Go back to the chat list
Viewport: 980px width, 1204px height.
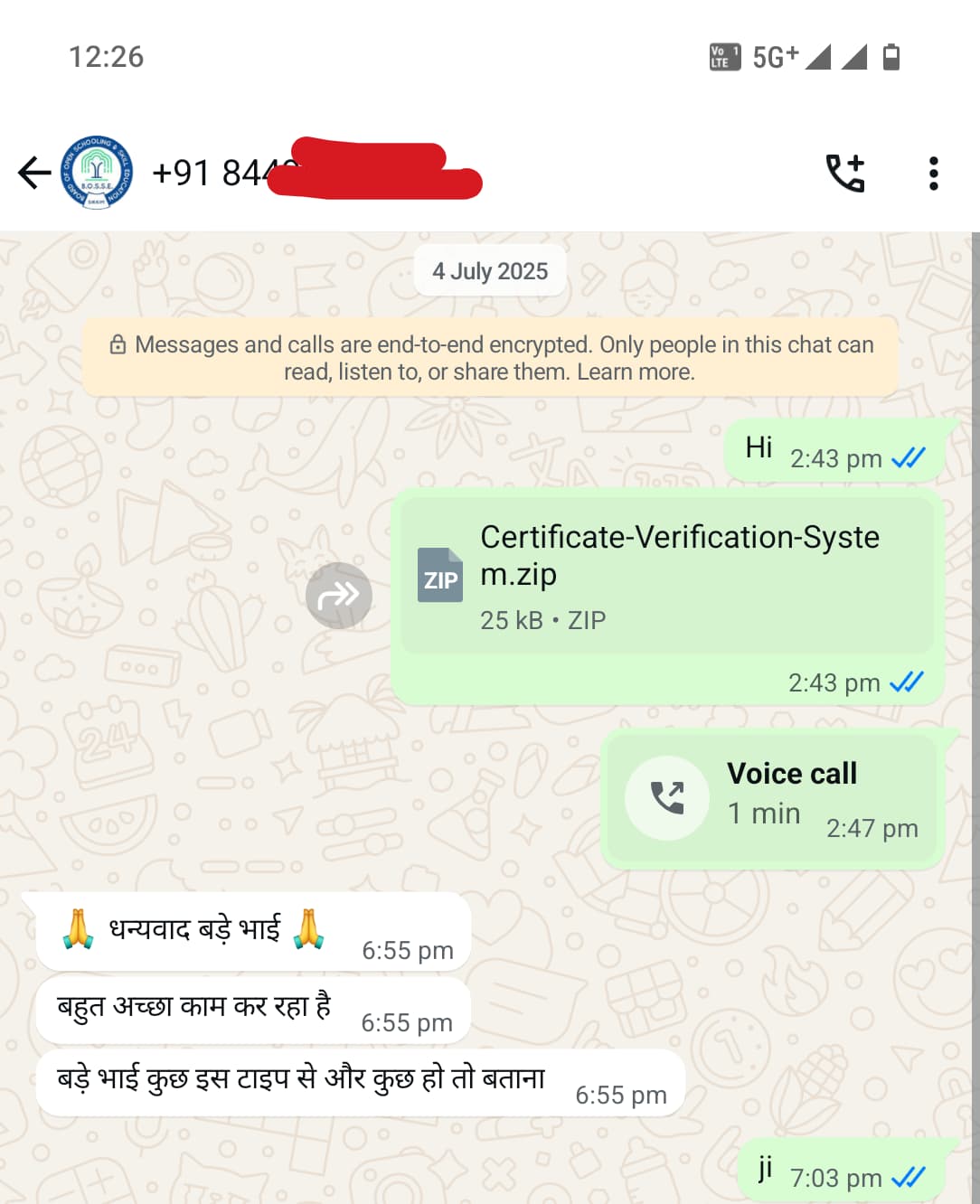point(34,173)
